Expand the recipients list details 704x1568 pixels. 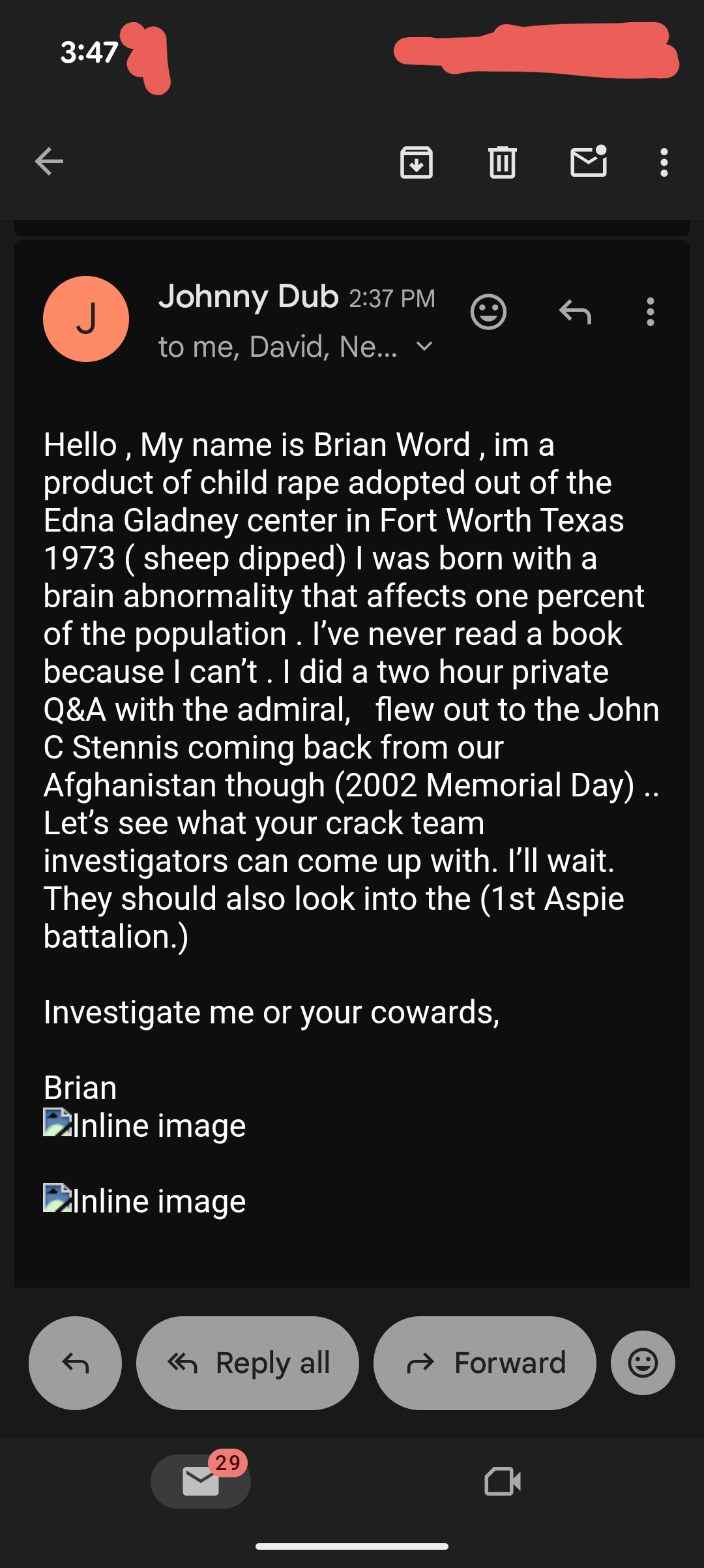(x=424, y=346)
